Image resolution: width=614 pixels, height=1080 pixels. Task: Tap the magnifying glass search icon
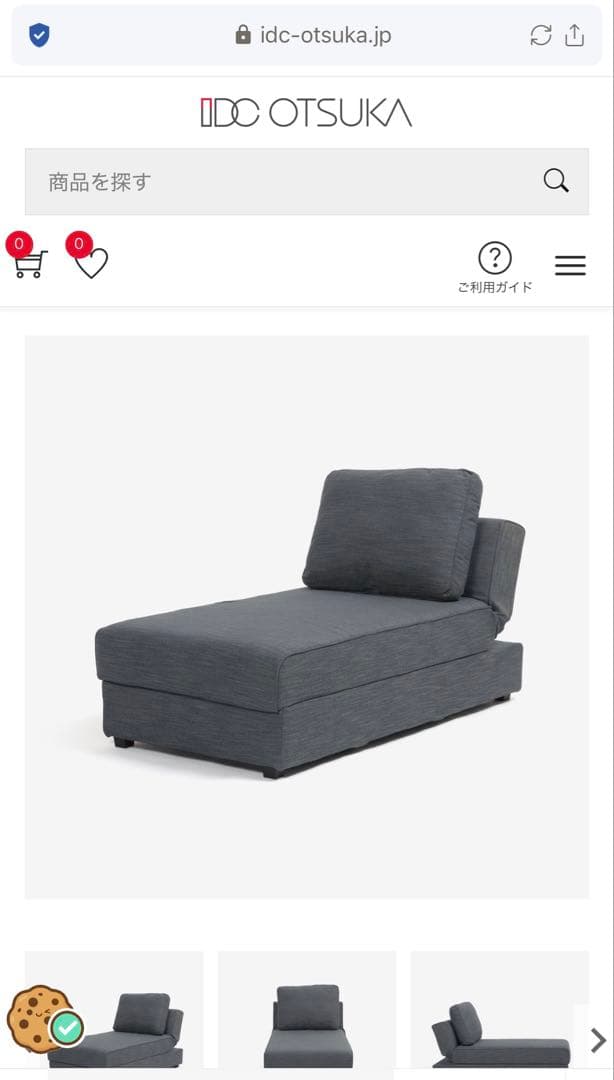[556, 181]
